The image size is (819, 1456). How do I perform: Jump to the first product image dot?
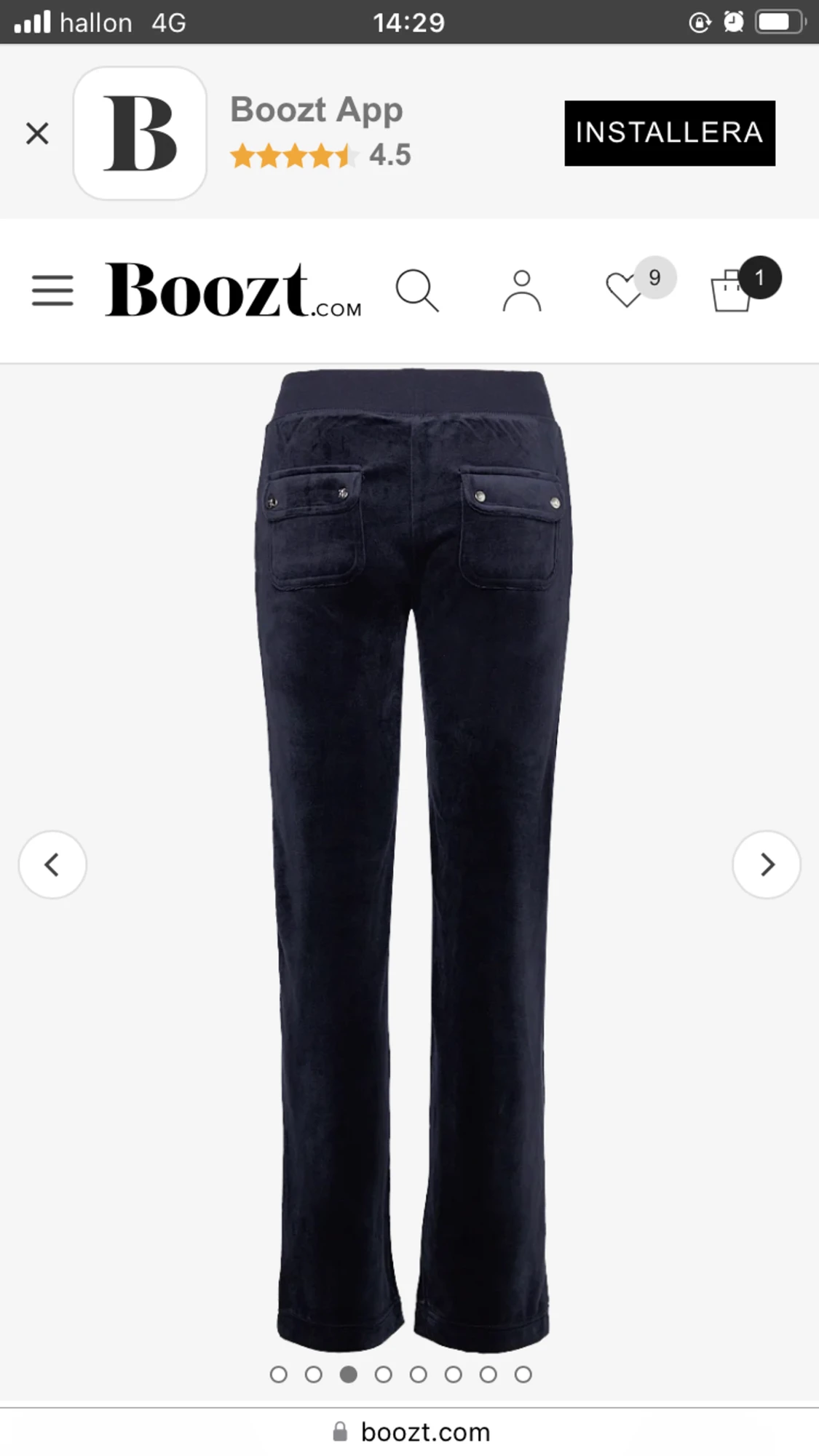(x=278, y=1374)
